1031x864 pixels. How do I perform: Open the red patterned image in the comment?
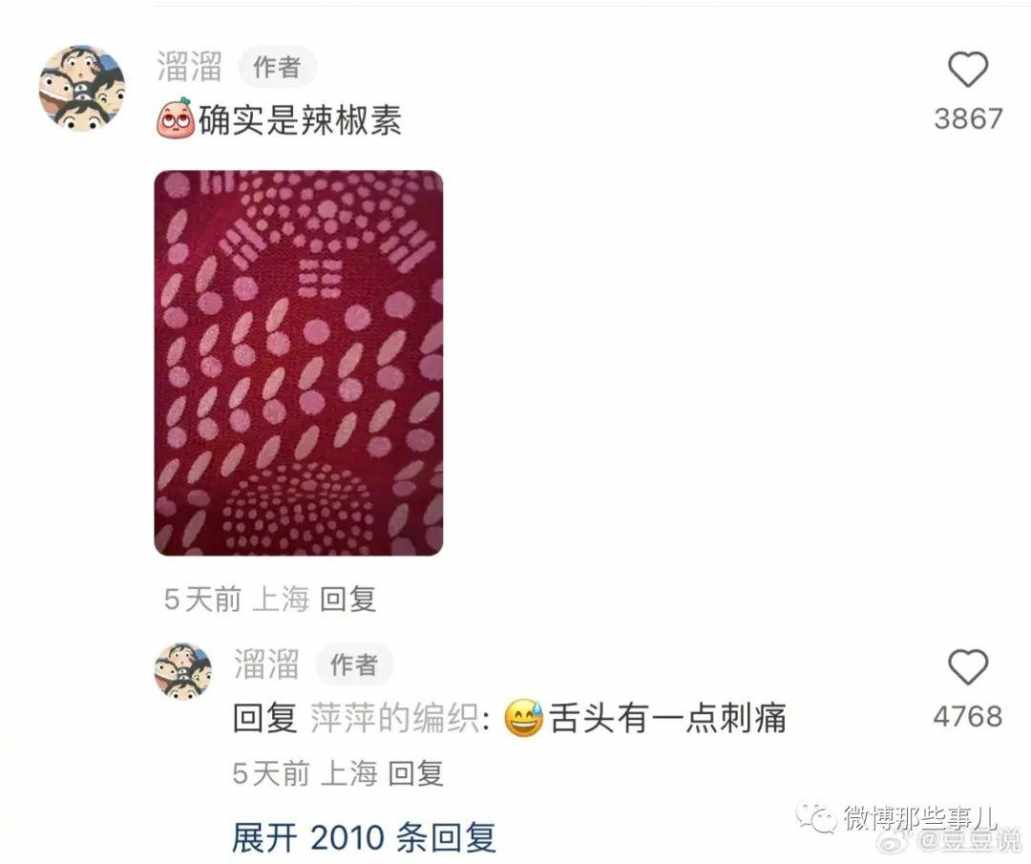click(298, 363)
